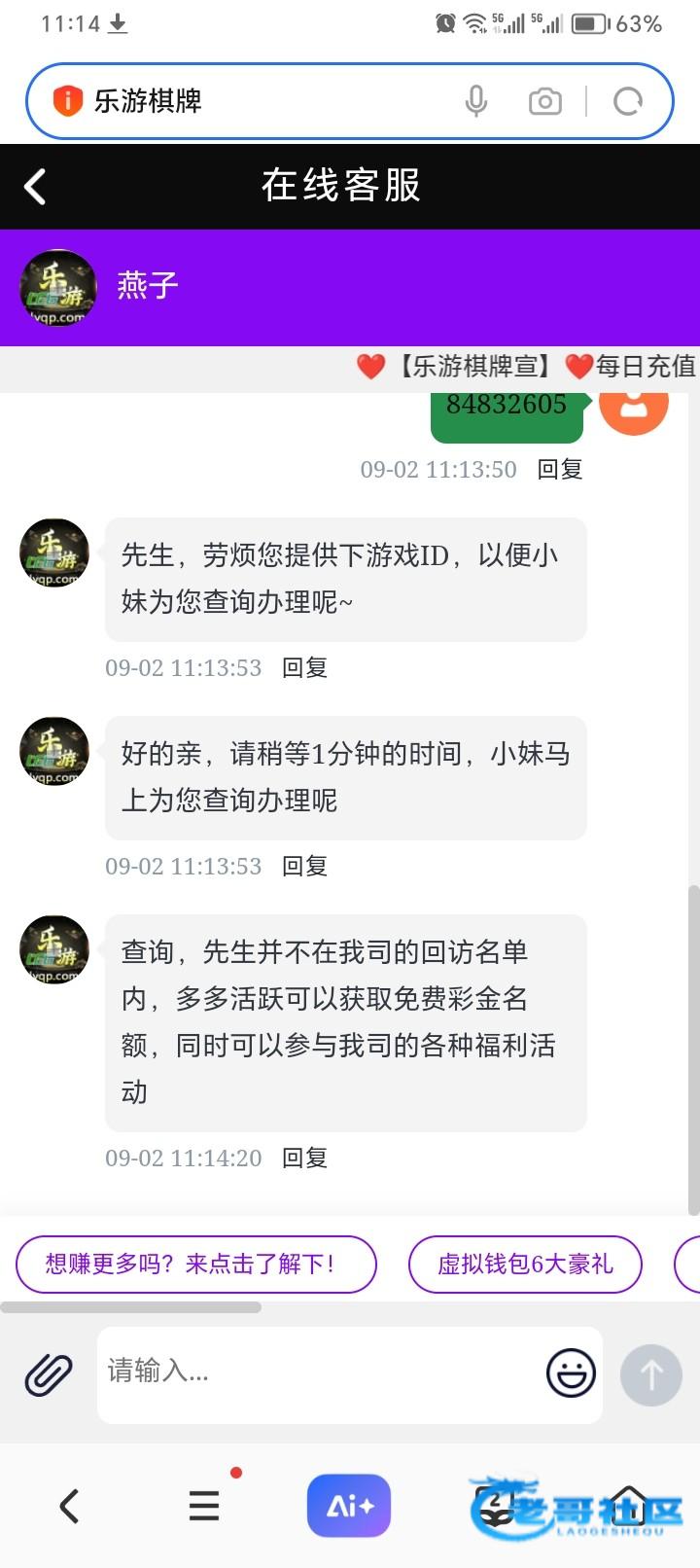Tap 回复 under the 11:14:20 message

pos(304,1158)
